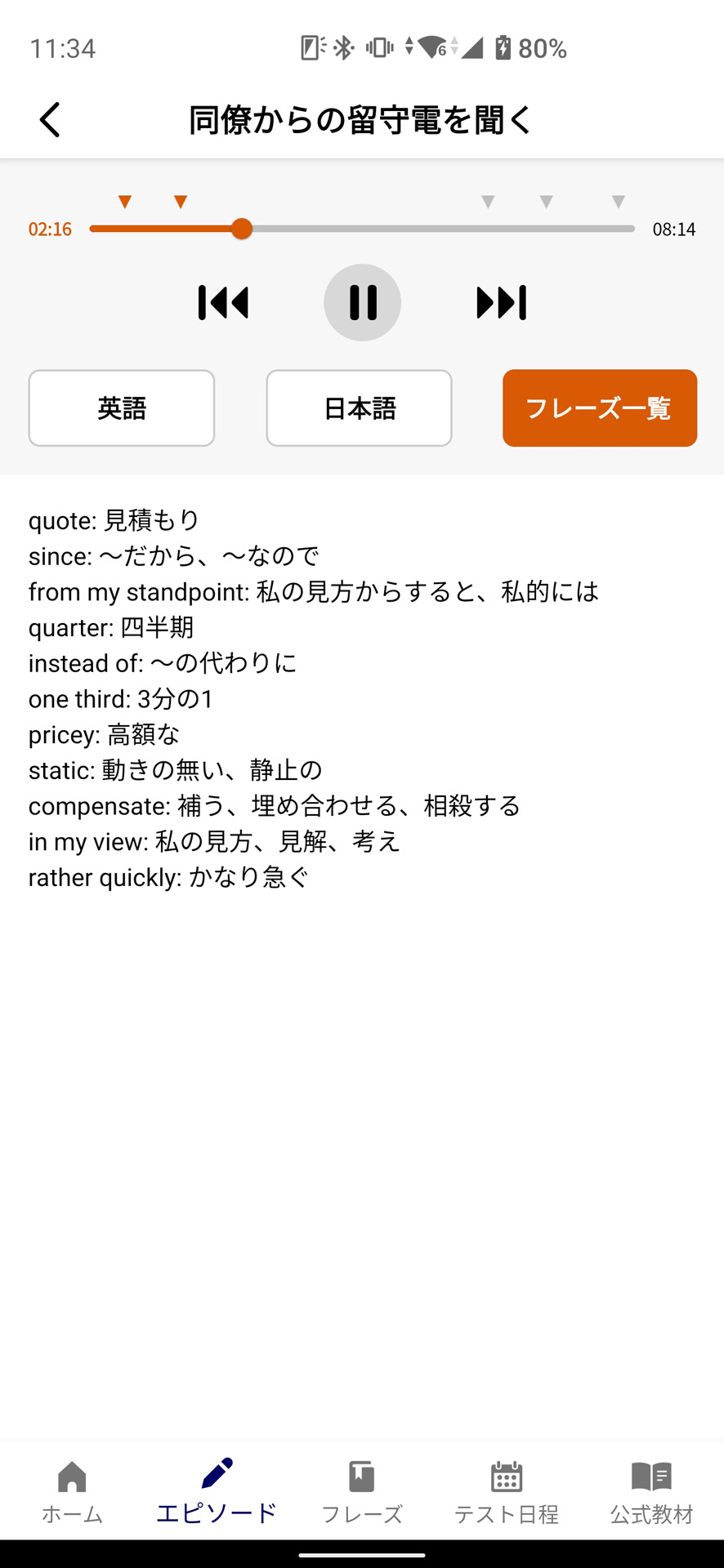Toggle the 英語 English transcript view
724x1568 pixels.
coord(121,408)
